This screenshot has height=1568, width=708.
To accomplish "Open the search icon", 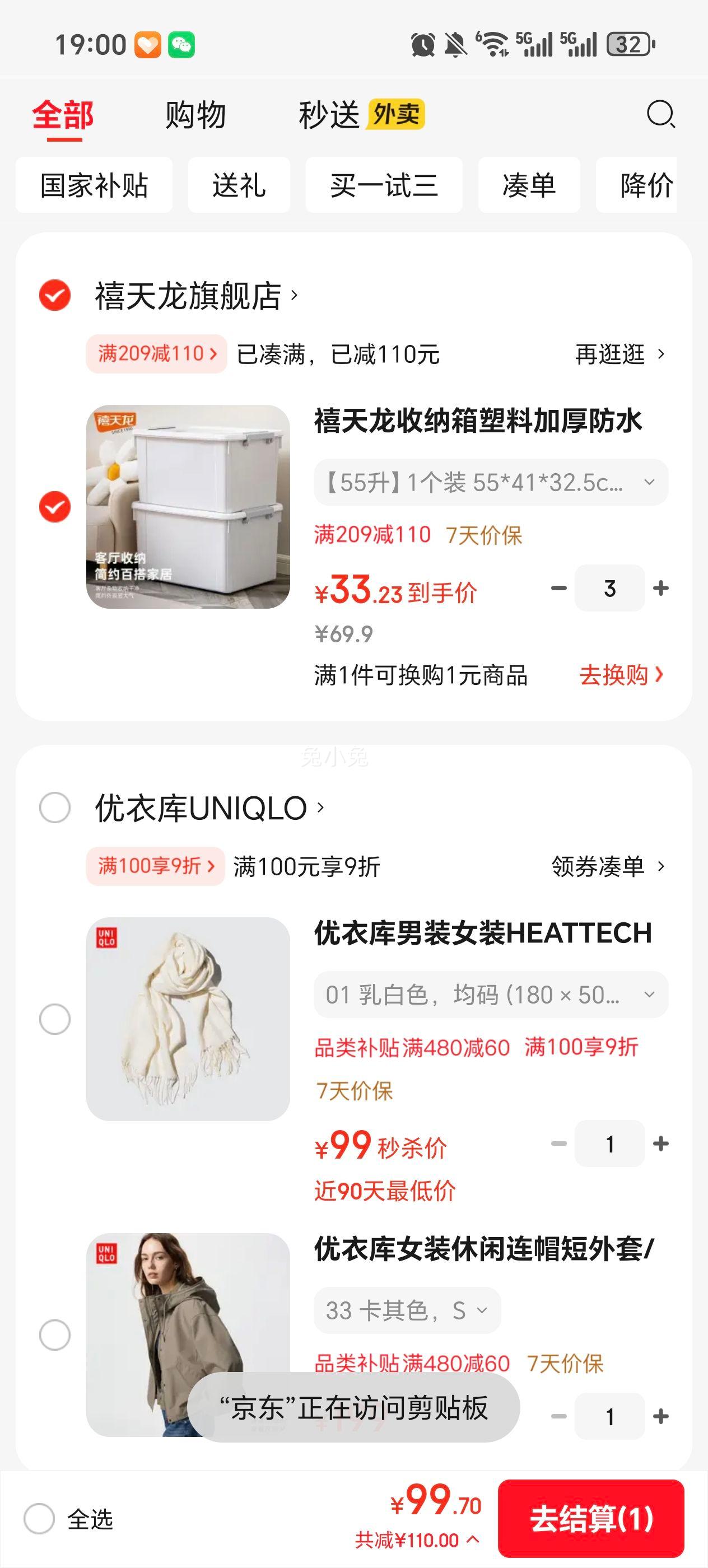I will point(660,114).
